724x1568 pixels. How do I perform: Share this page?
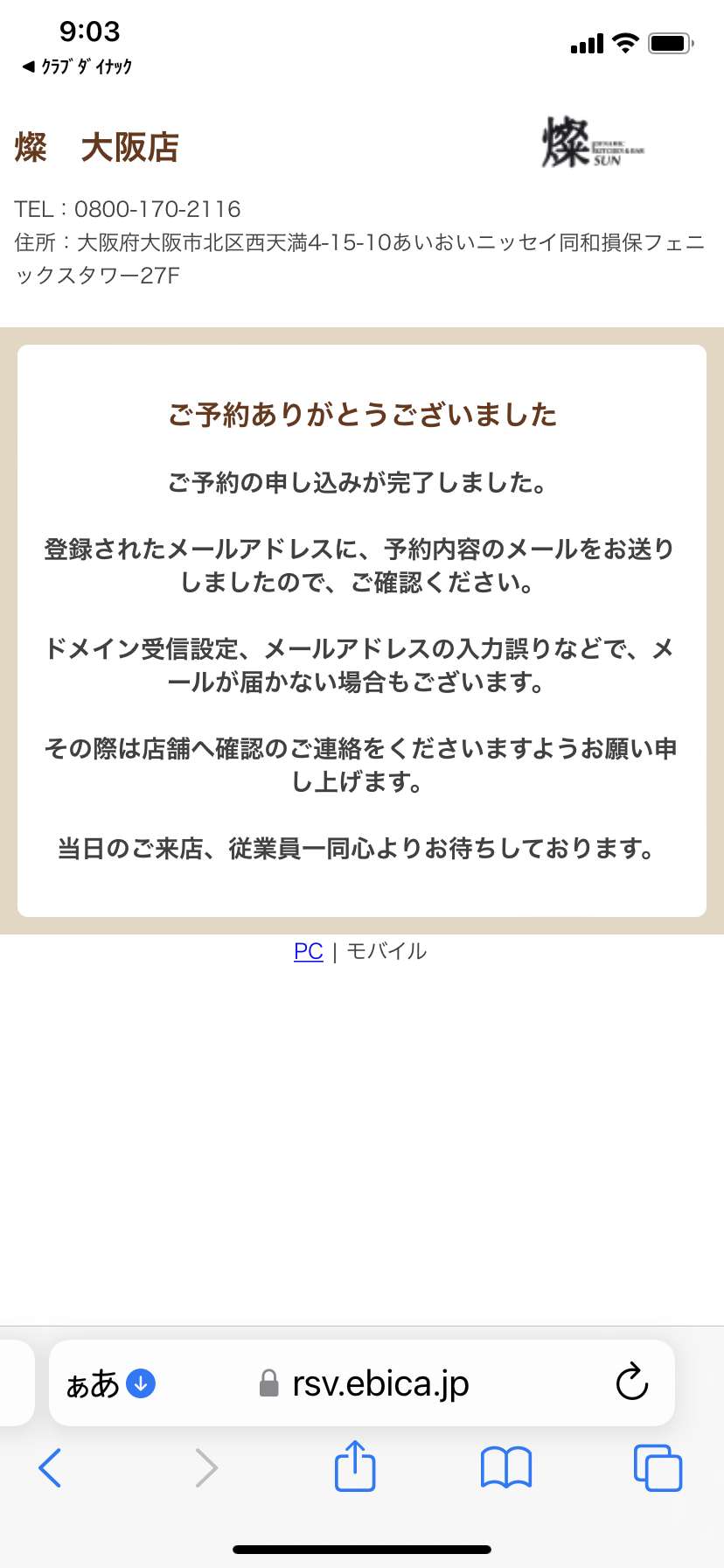tap(355, 1466)
